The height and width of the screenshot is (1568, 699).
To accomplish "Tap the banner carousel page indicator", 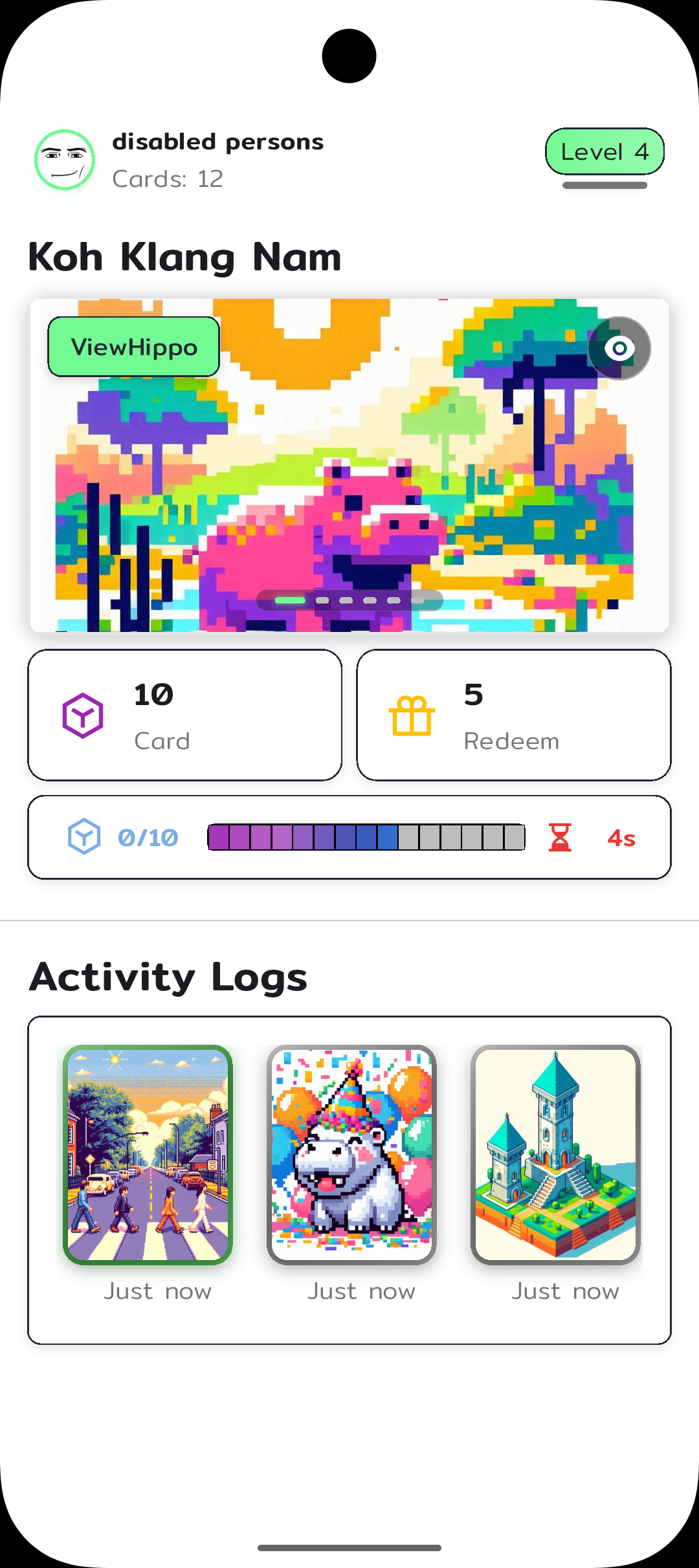I will tap(349, 600).
